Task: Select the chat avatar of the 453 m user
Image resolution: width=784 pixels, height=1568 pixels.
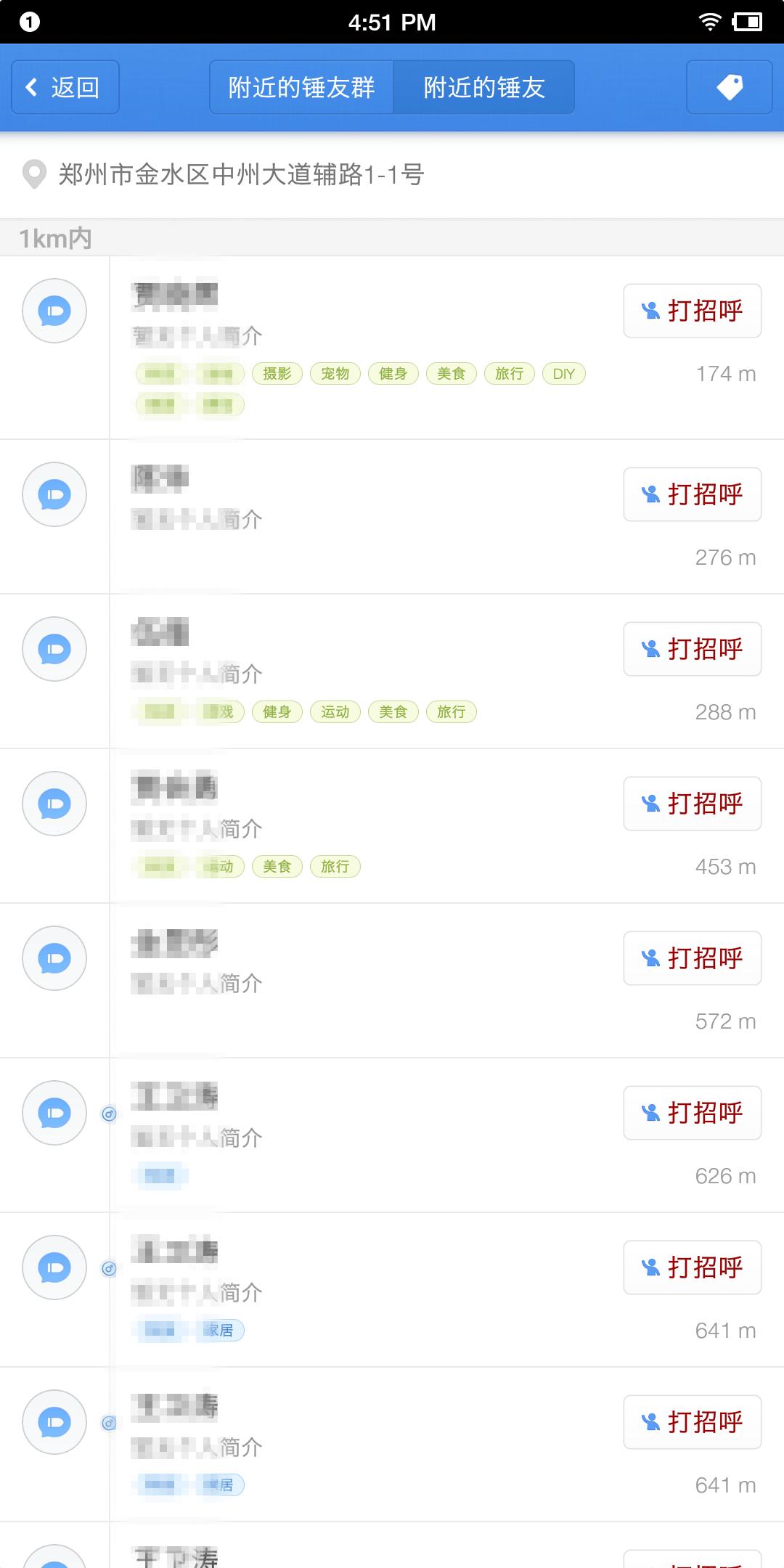Action: point(54,804)
